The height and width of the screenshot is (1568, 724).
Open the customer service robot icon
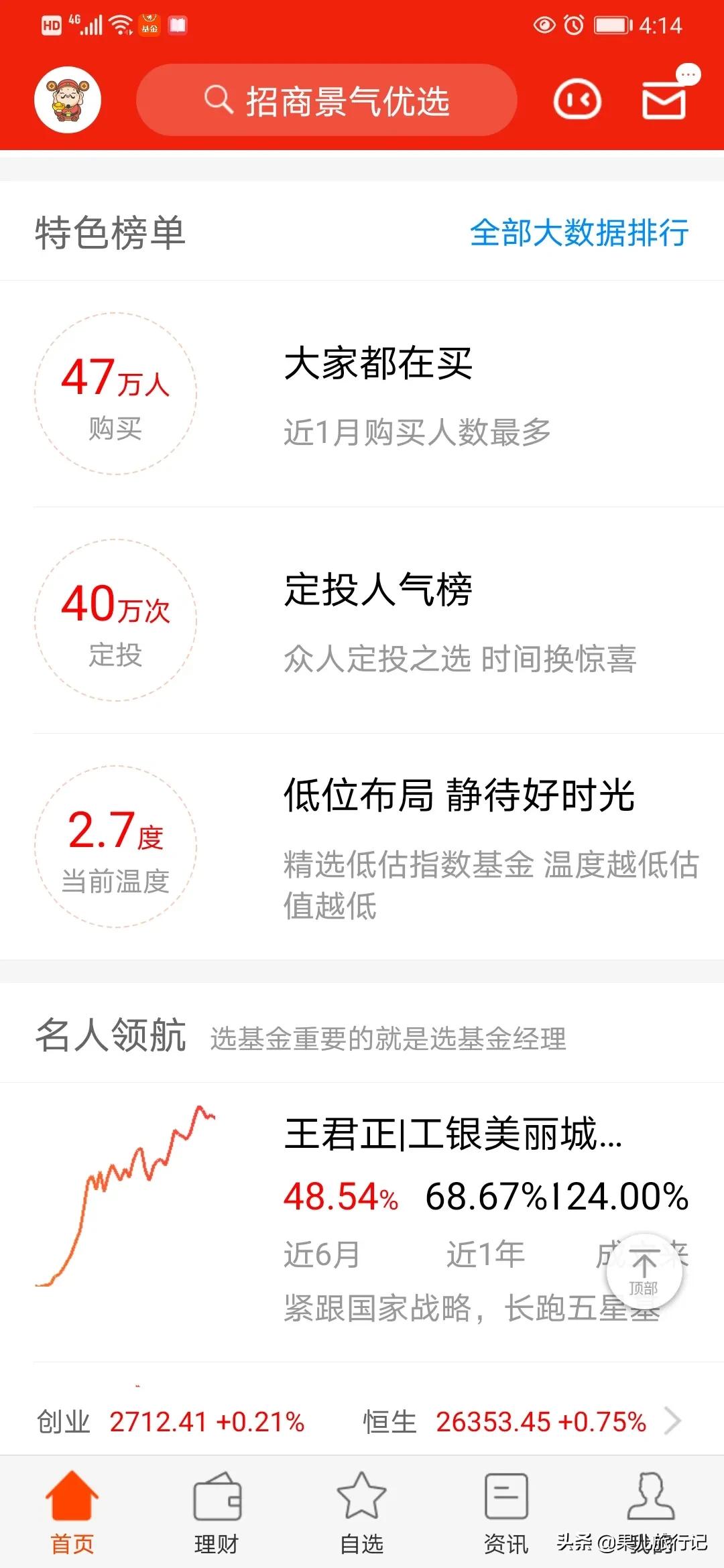577,101
